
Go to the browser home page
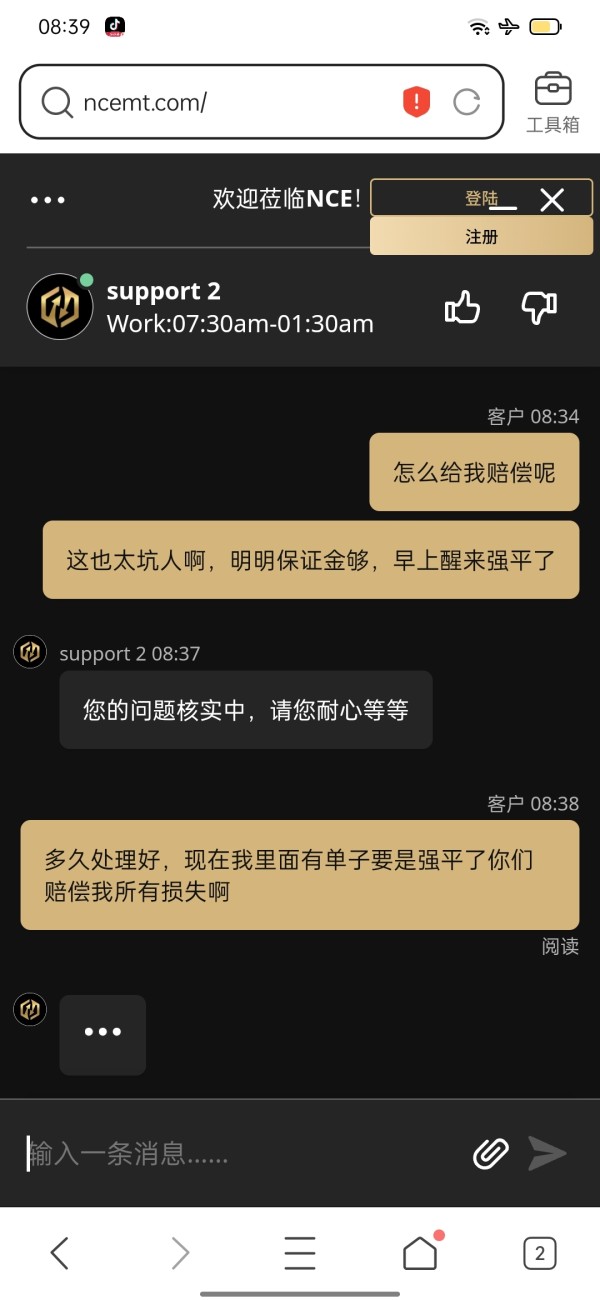[421, 1251]
